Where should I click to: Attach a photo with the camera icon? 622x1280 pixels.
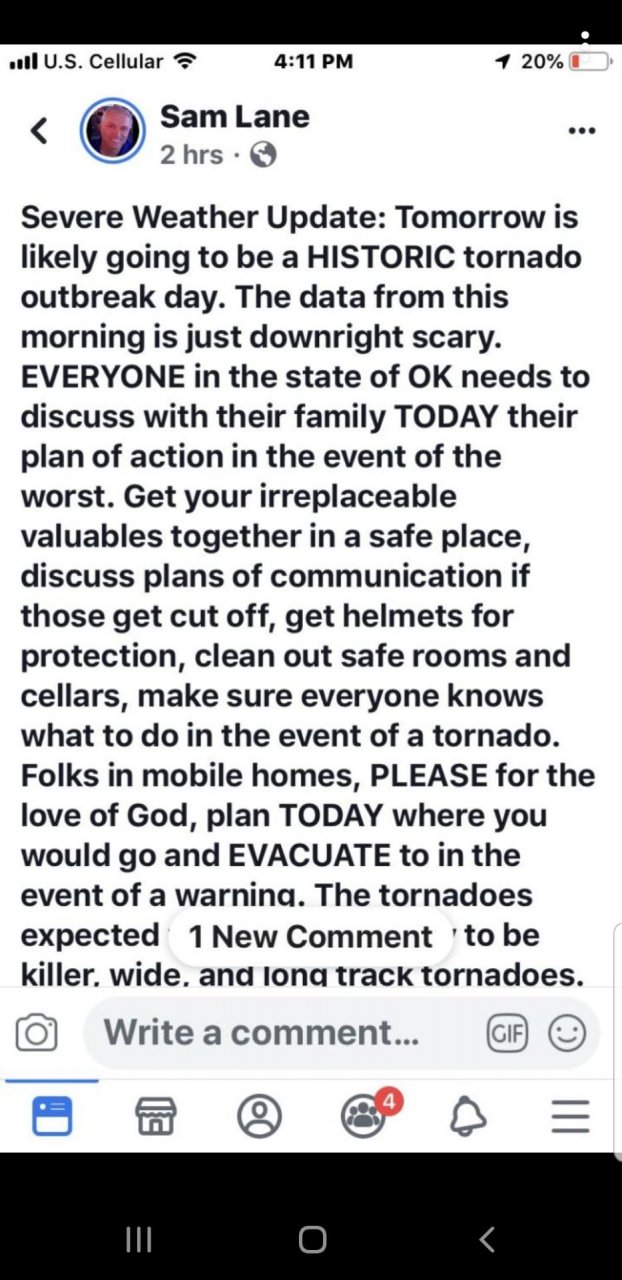tap(37, 1033)
